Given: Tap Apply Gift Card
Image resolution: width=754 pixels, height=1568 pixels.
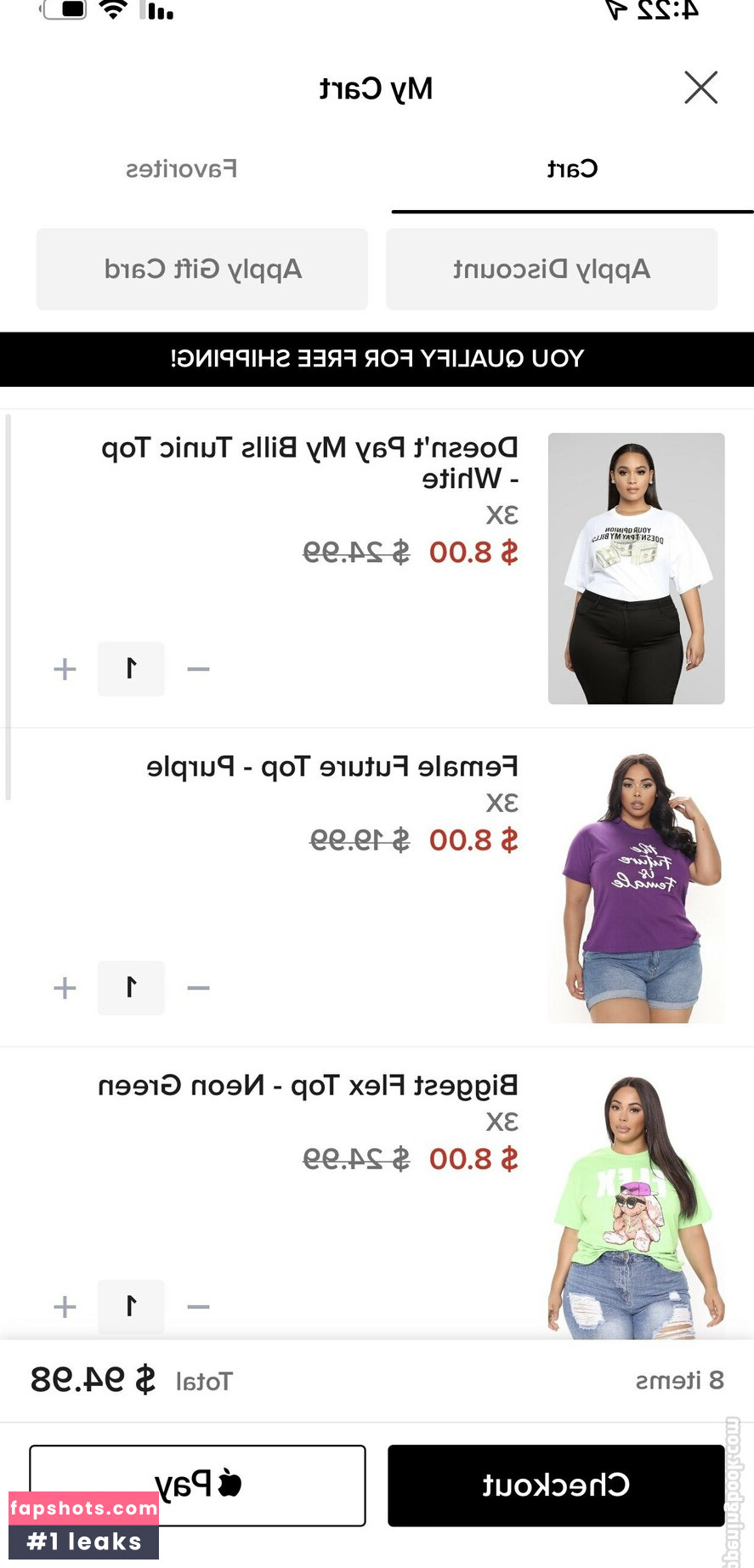Looking at the screenshot, I should 202,270.
